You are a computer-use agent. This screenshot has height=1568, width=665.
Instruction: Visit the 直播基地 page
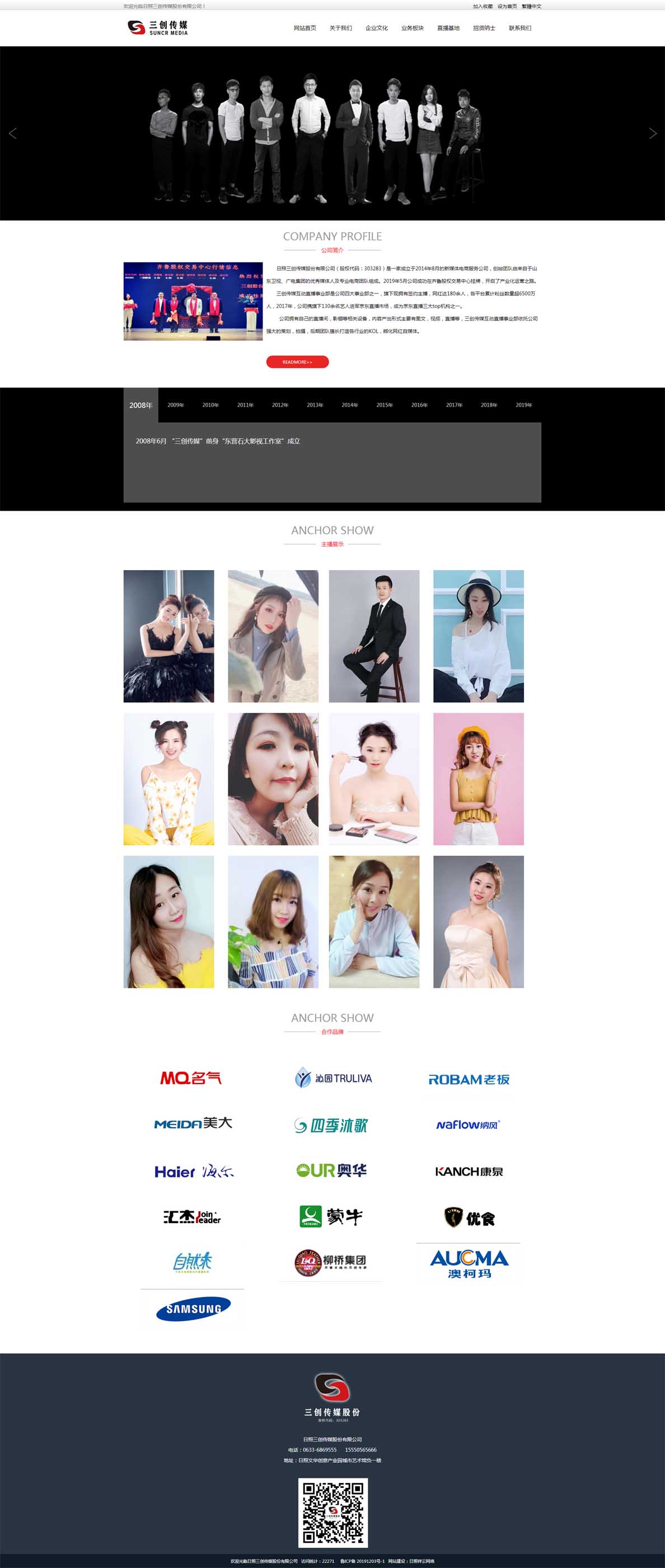[x=448, y=28]
